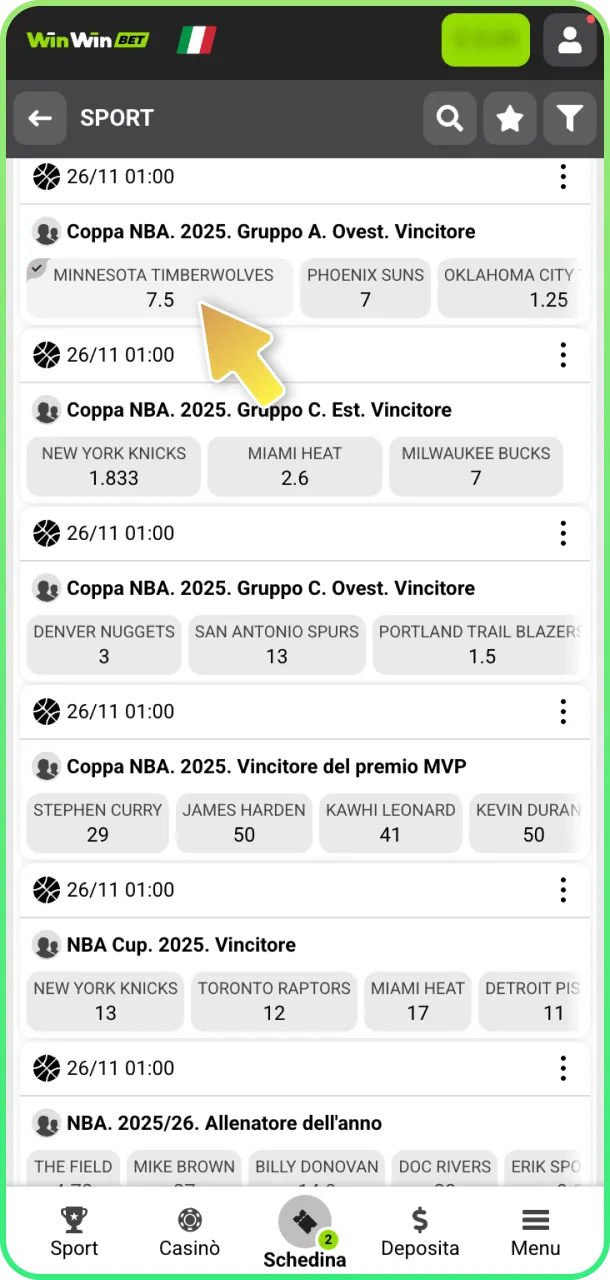Pick Phoenix Suns at odds 7

click(365, 288)
